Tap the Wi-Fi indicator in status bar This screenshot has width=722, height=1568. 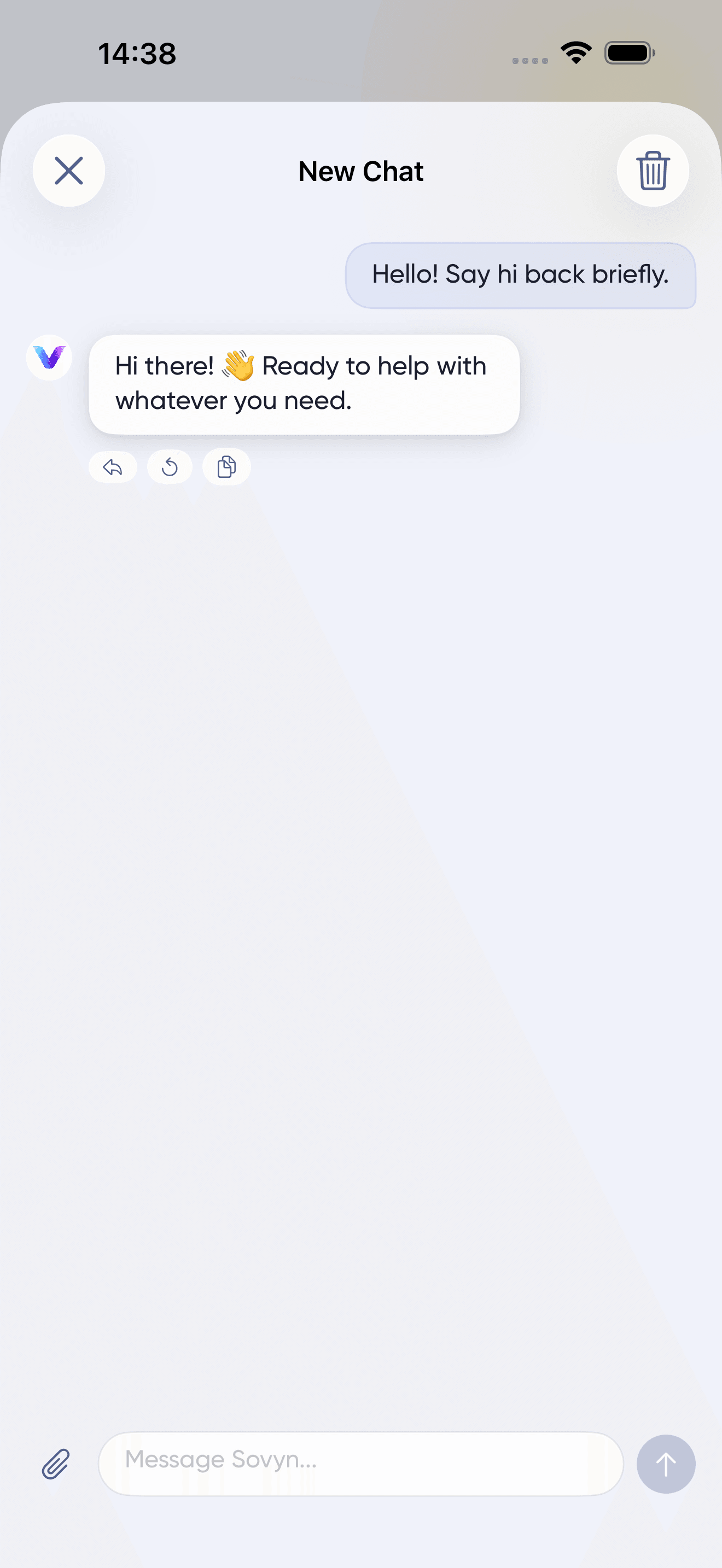[x=575, y=54]
